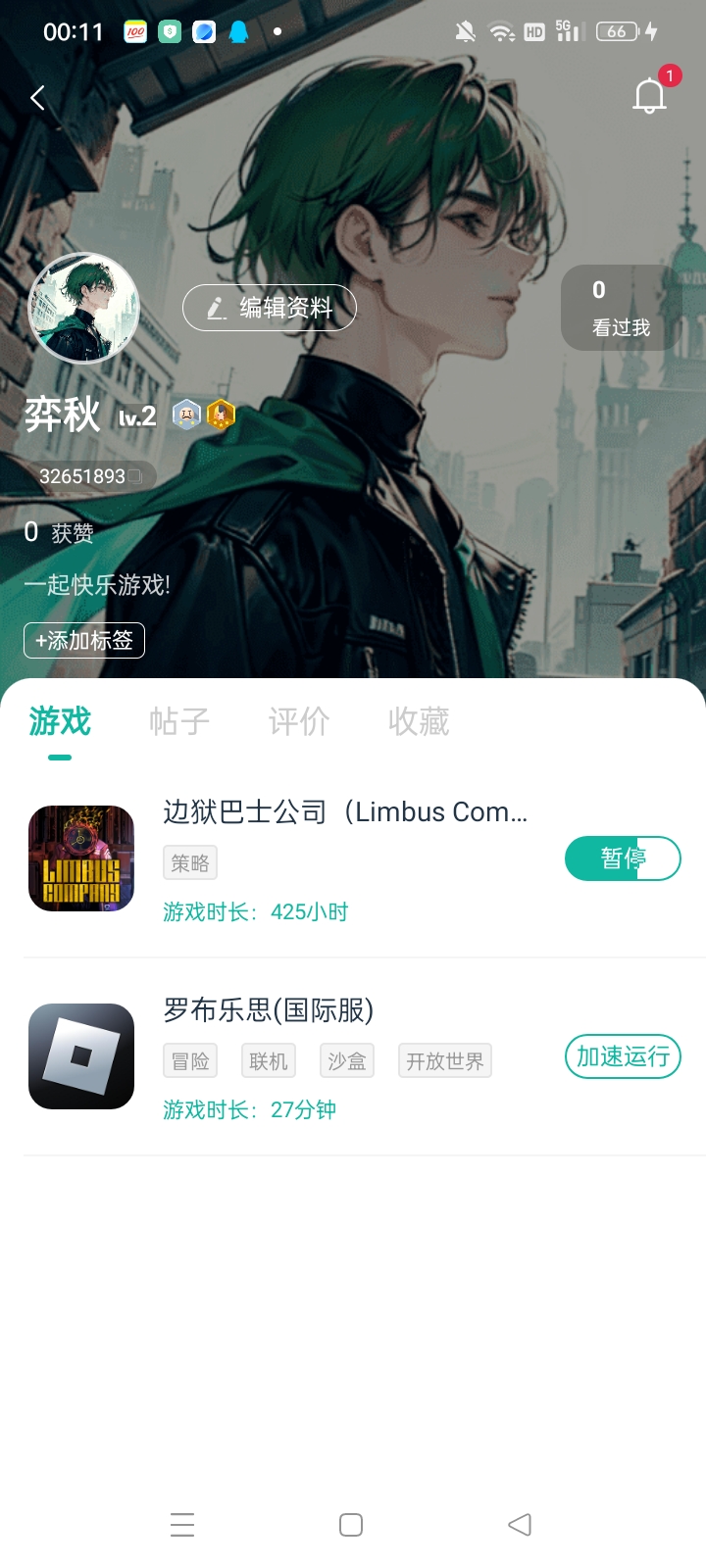Open the Roblox game icon

(x=81, y=1055)
